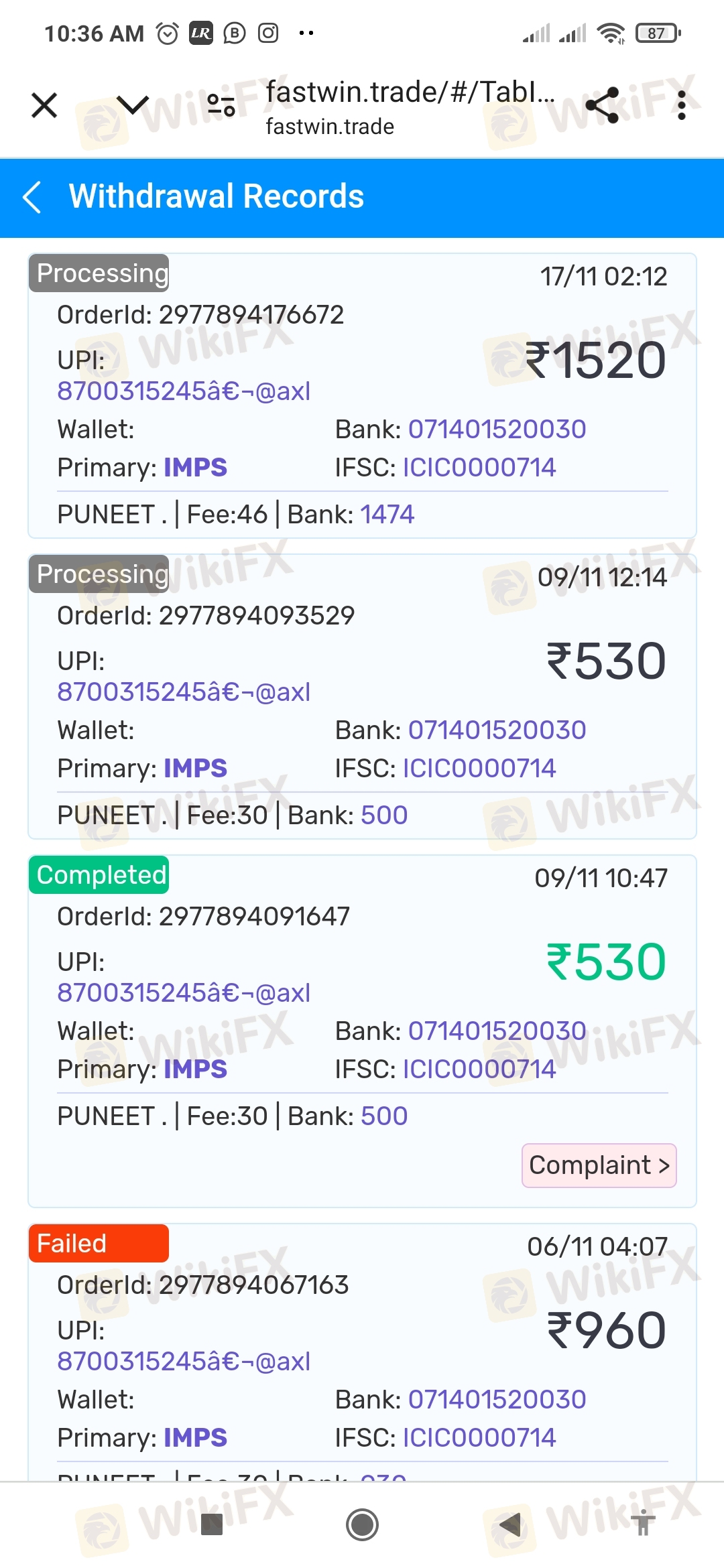724x1568 pixels.
Task: Minimize the custom tab with down chevron
Action: (133, 105)
